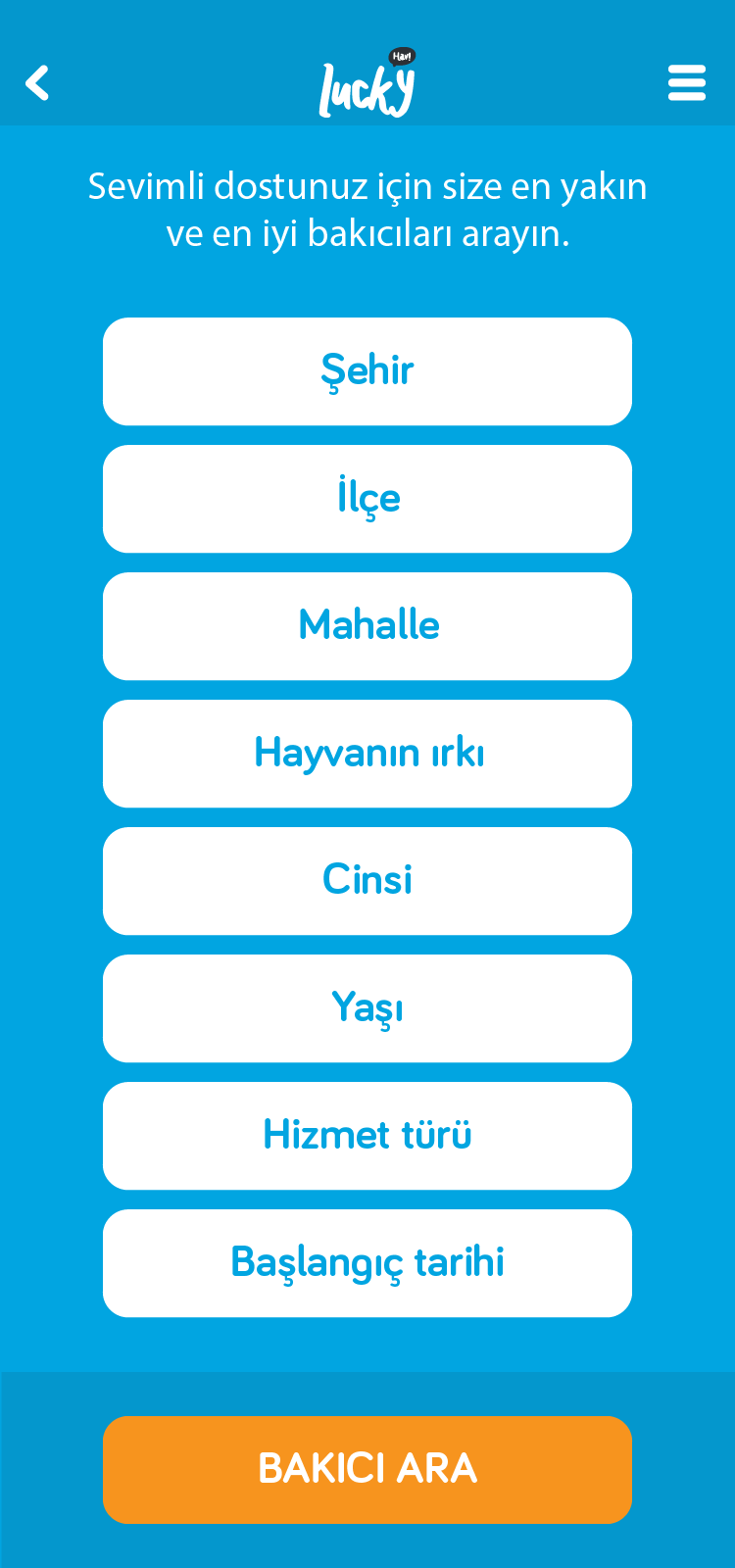Tap the Cinsi field
The height and width of the screenshot is (1568, 735).
click(367, 881)
